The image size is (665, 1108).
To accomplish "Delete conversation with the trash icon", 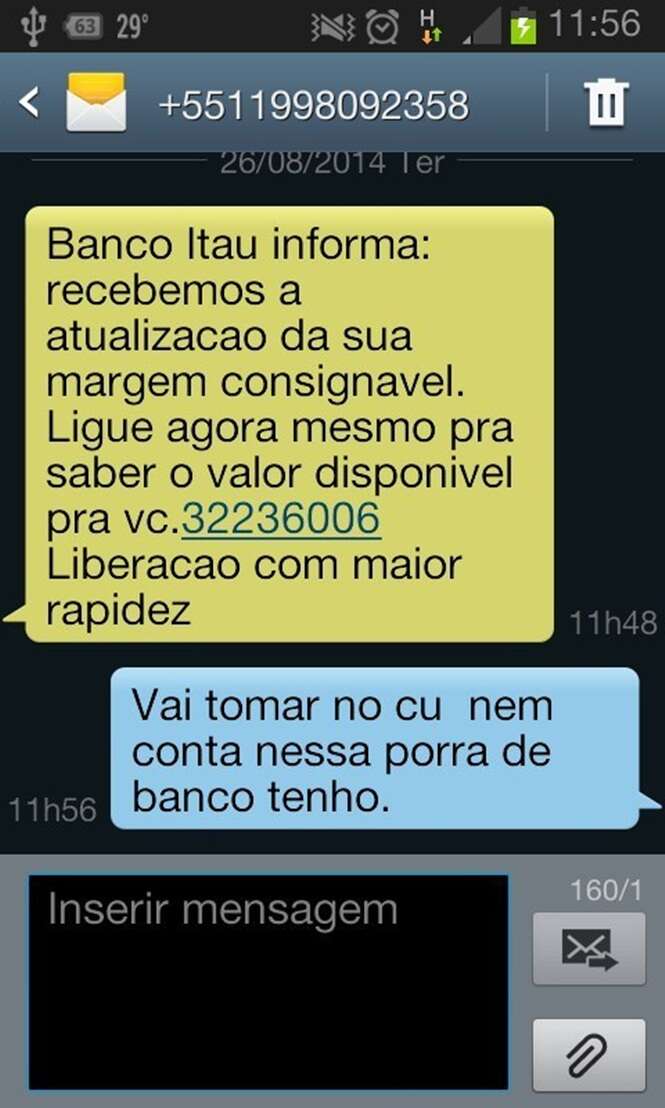I will coord(606,102).
